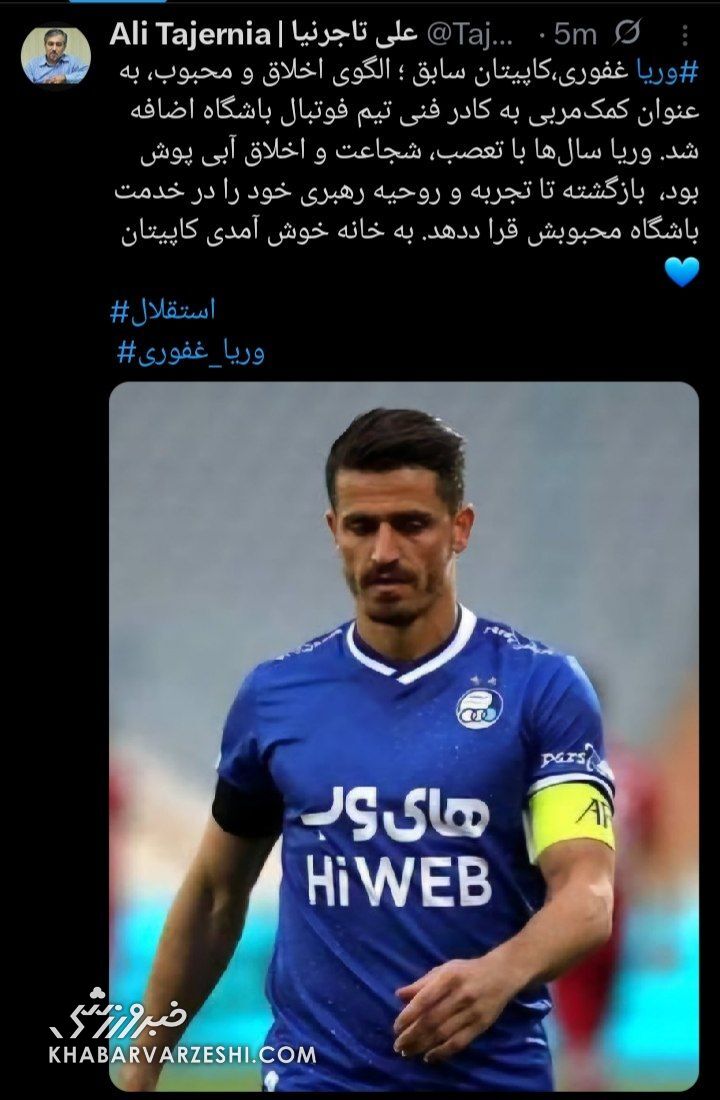
Task: Open the #وریا_غفوری hashtag
Action: 192,353
